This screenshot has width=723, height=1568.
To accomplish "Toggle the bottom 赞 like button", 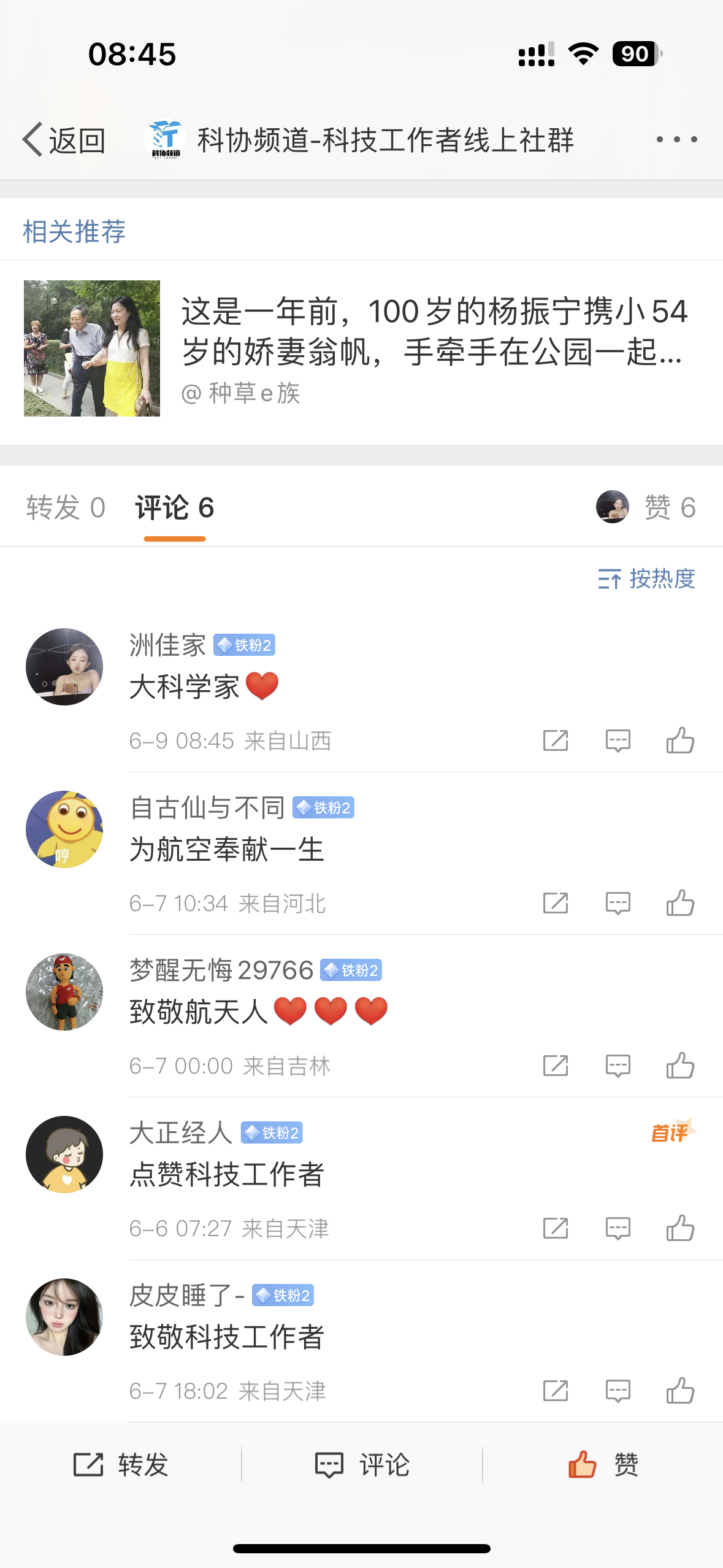I will 603,1465.
